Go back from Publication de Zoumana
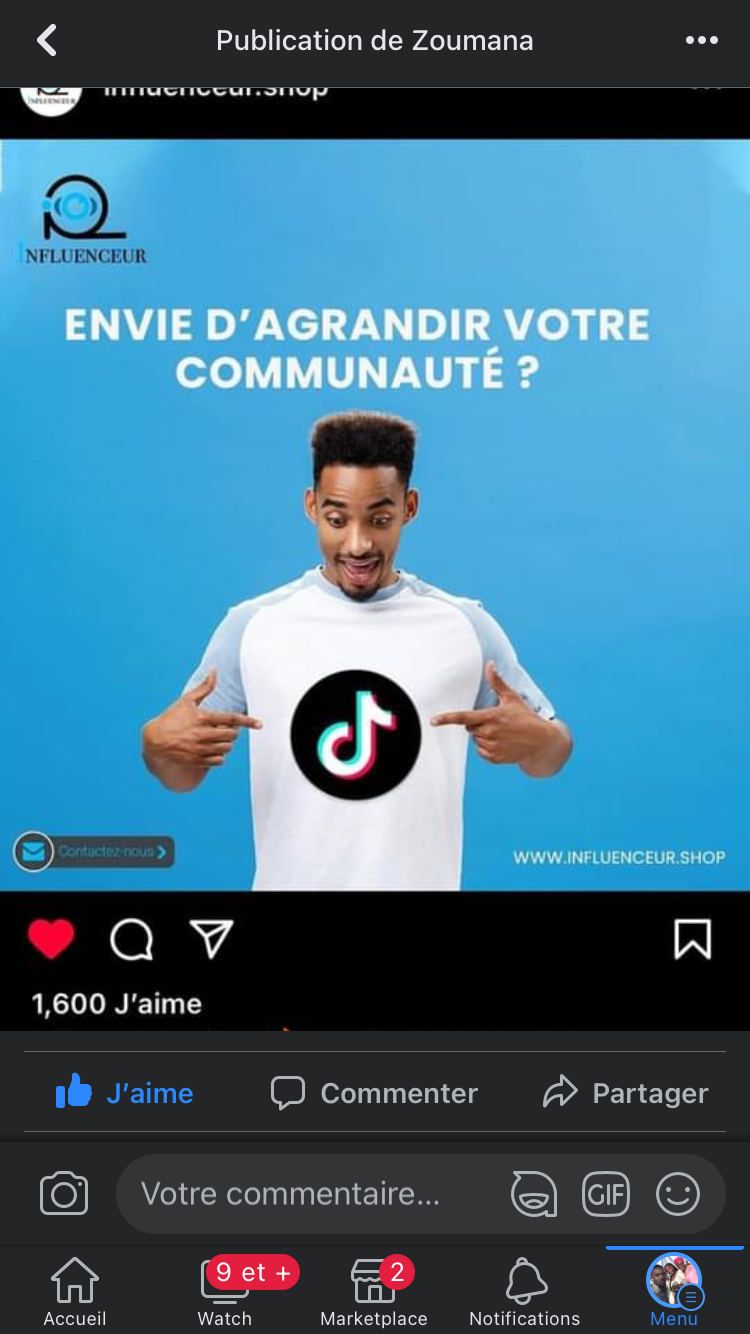Screen dimensions: 750x1334 click(46, 41)
